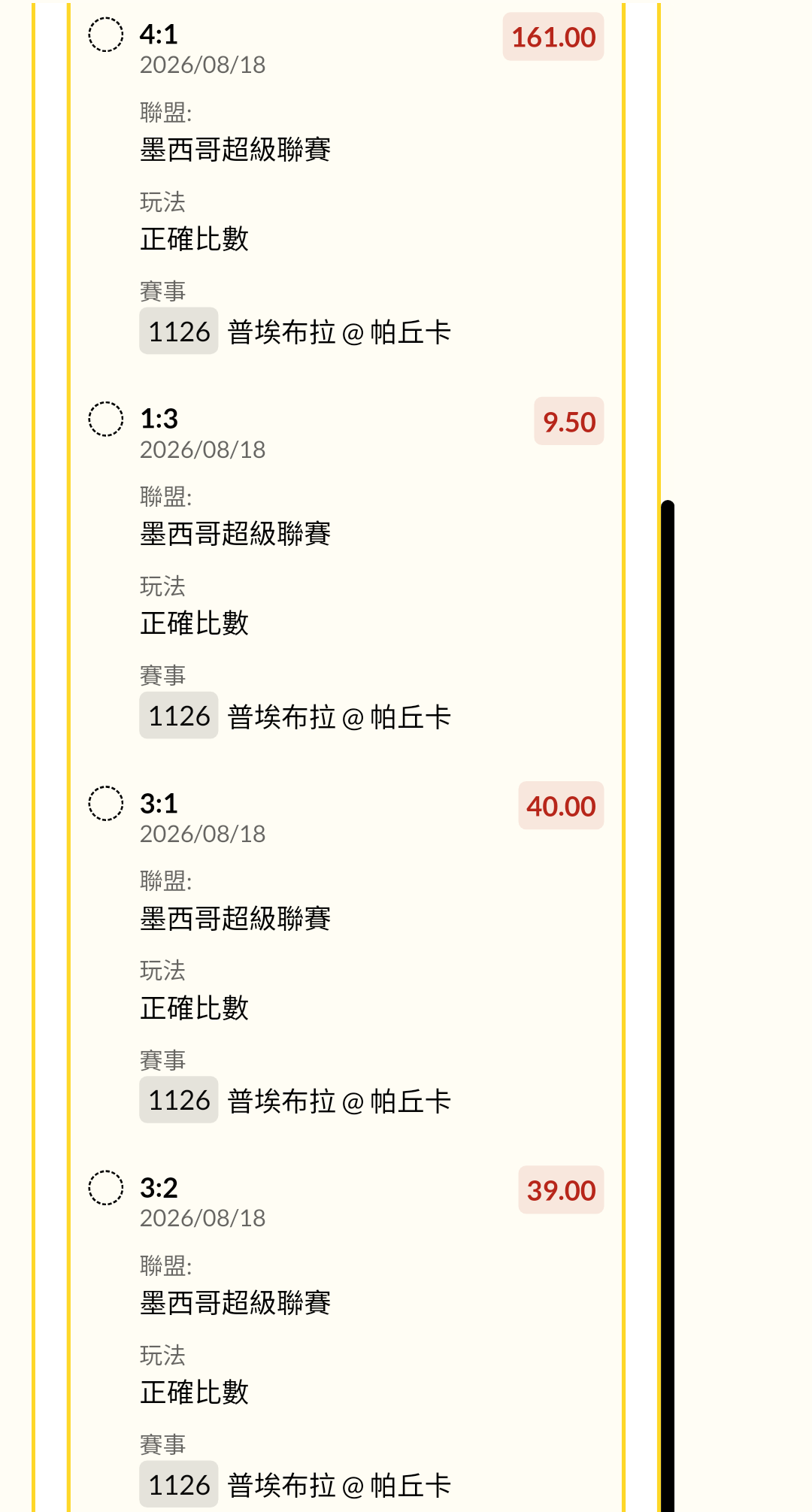Select the 1:3 correct score option
This screenshot has height=1512, width=812.
(106, 419)
